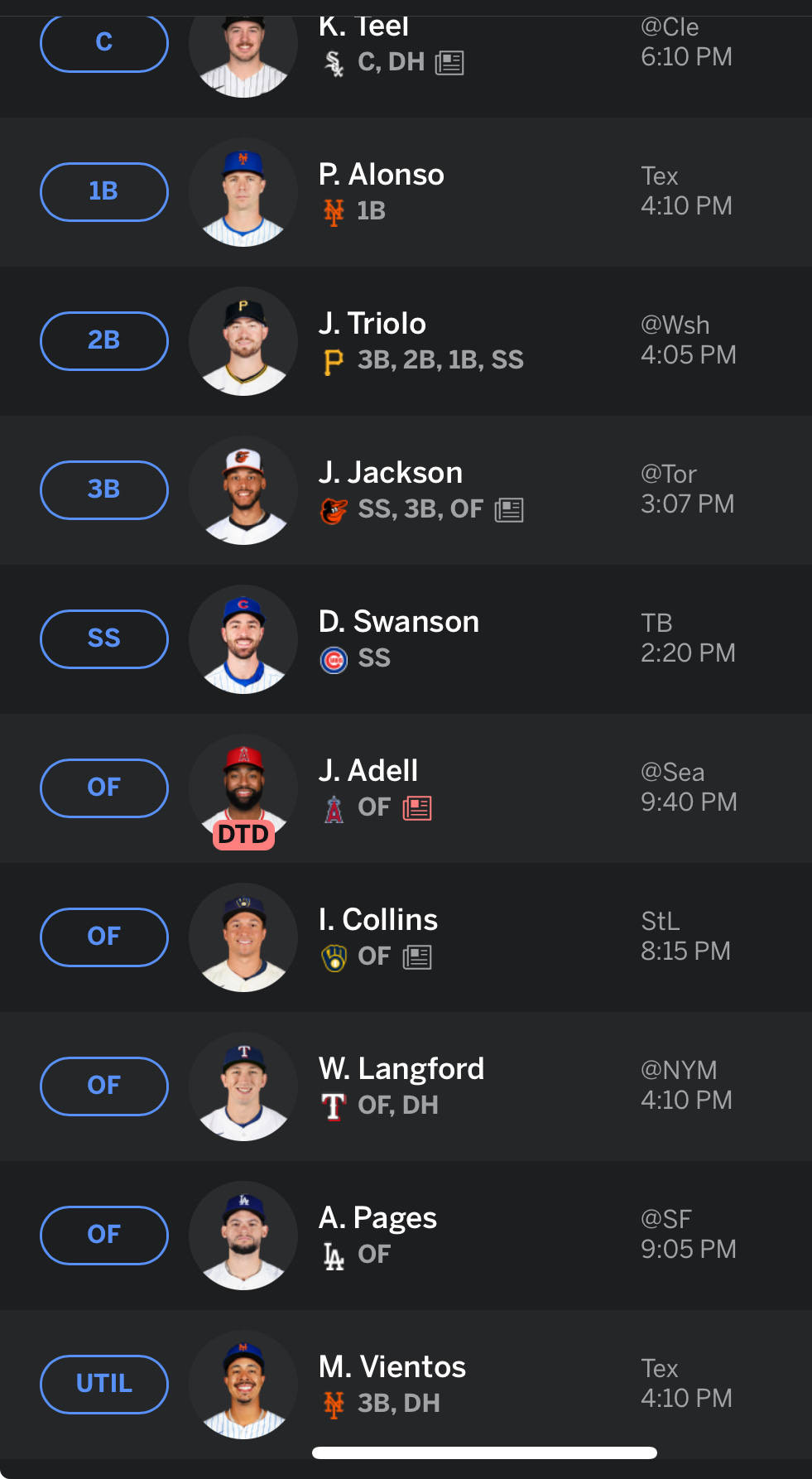Tap the OF slot beside I. Collins
This screenshot has height=1479, width=812.
click(x=104, y=937)
